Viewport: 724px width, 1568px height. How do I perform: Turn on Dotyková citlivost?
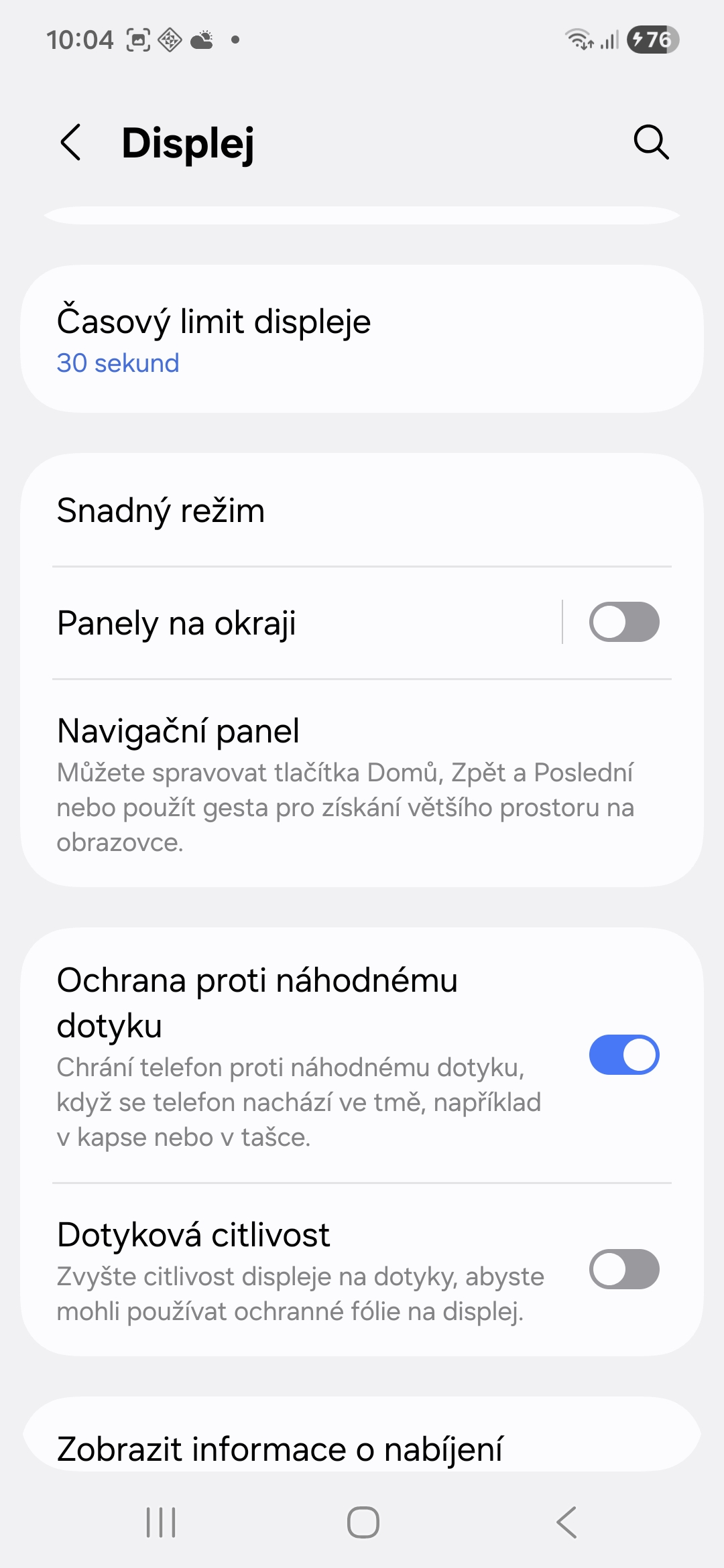624,1269
